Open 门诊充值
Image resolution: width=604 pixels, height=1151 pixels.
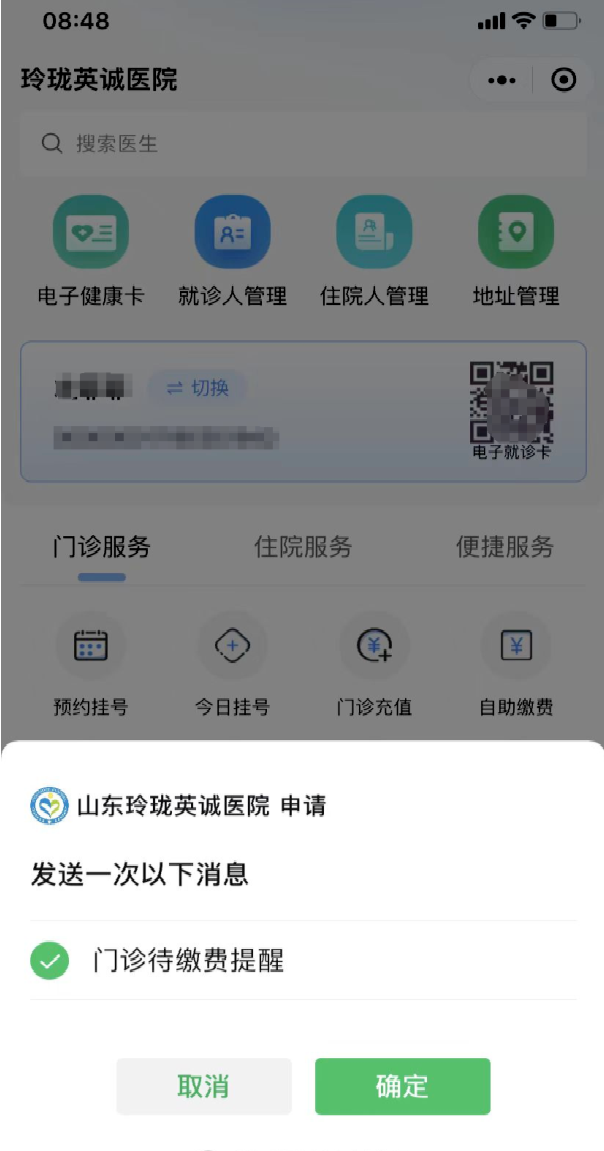coord(374,664)
